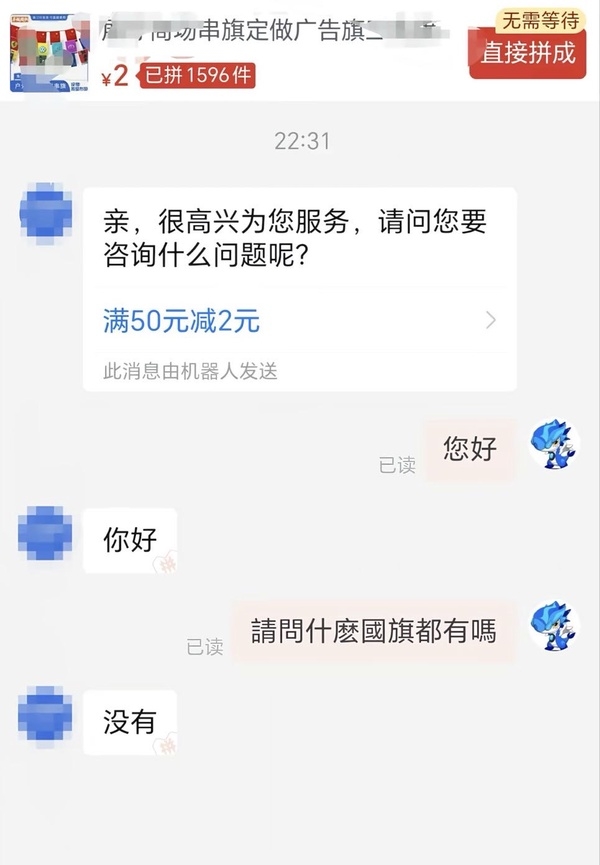Screen dimensions: 600x865
Task: Open the 满50元减2元 coupon row
Action: 299,321
